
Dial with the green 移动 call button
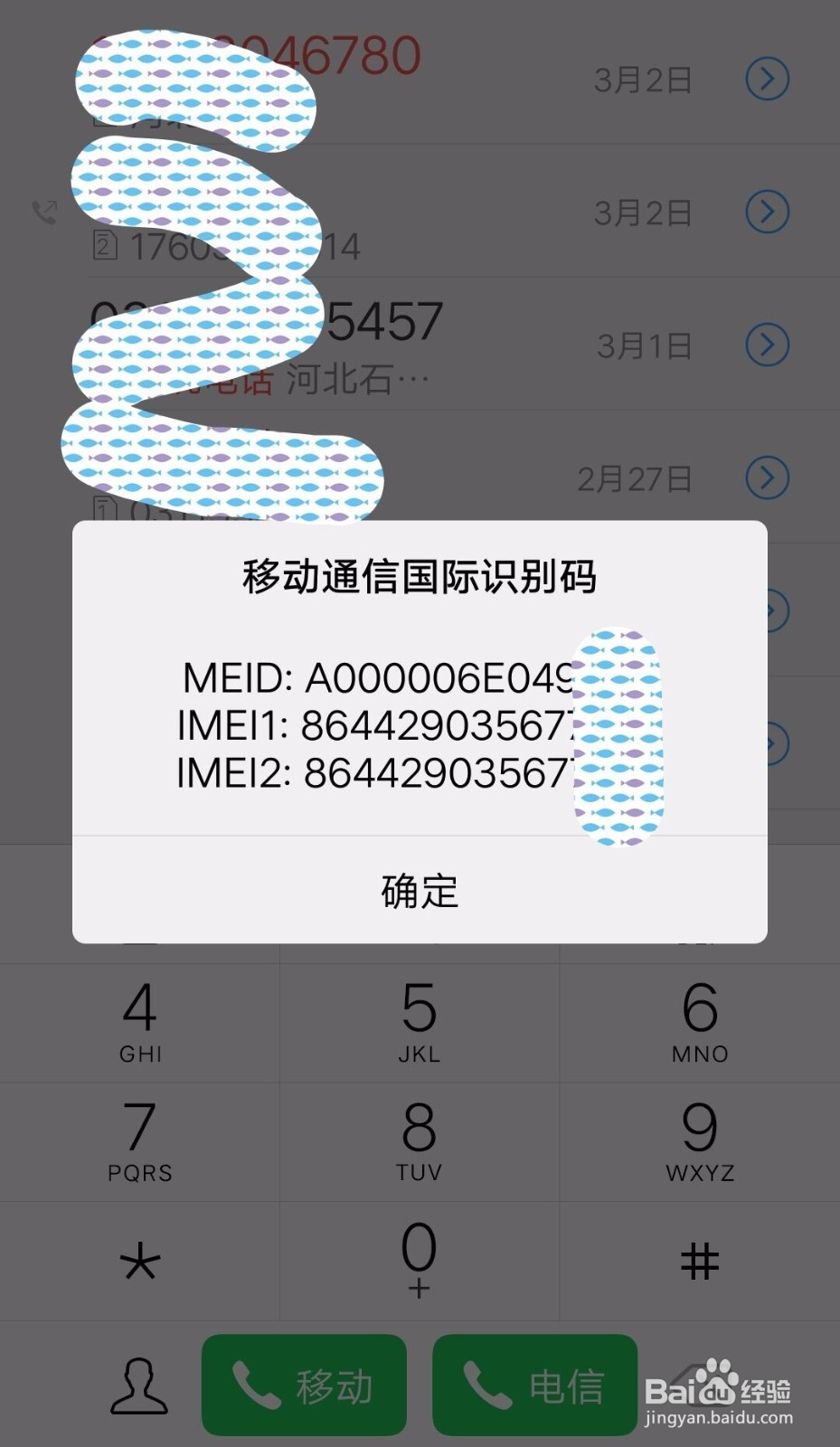(x=304, y=1386)
